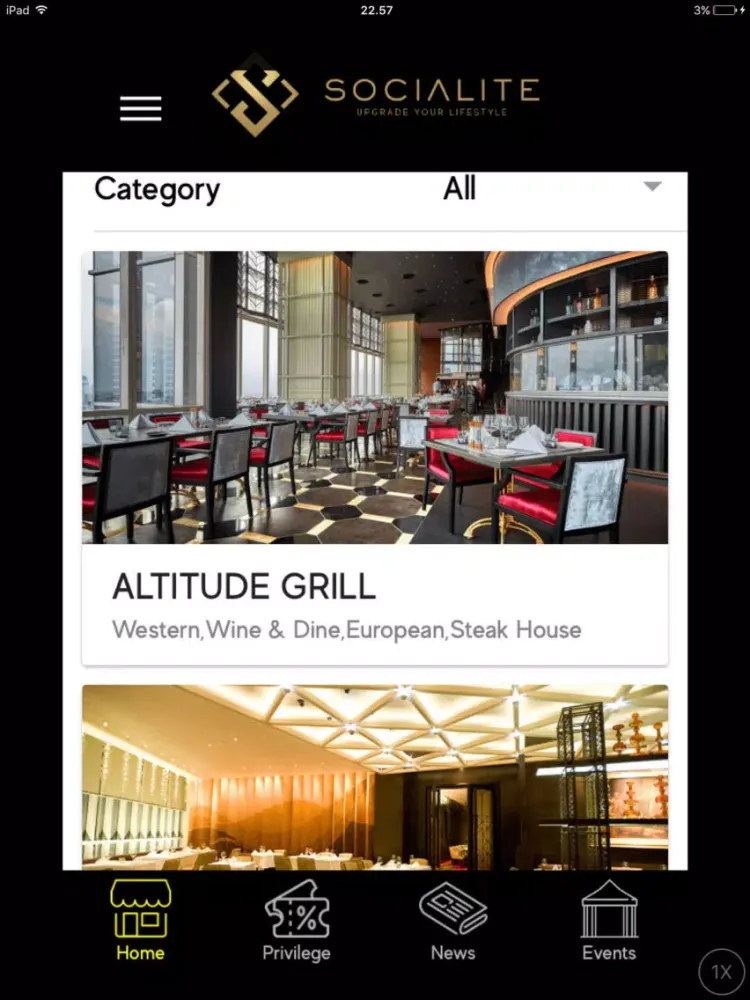This screenshot has width=750, height=1000.
Task: Switch to the Home tab
Action: 140,921
